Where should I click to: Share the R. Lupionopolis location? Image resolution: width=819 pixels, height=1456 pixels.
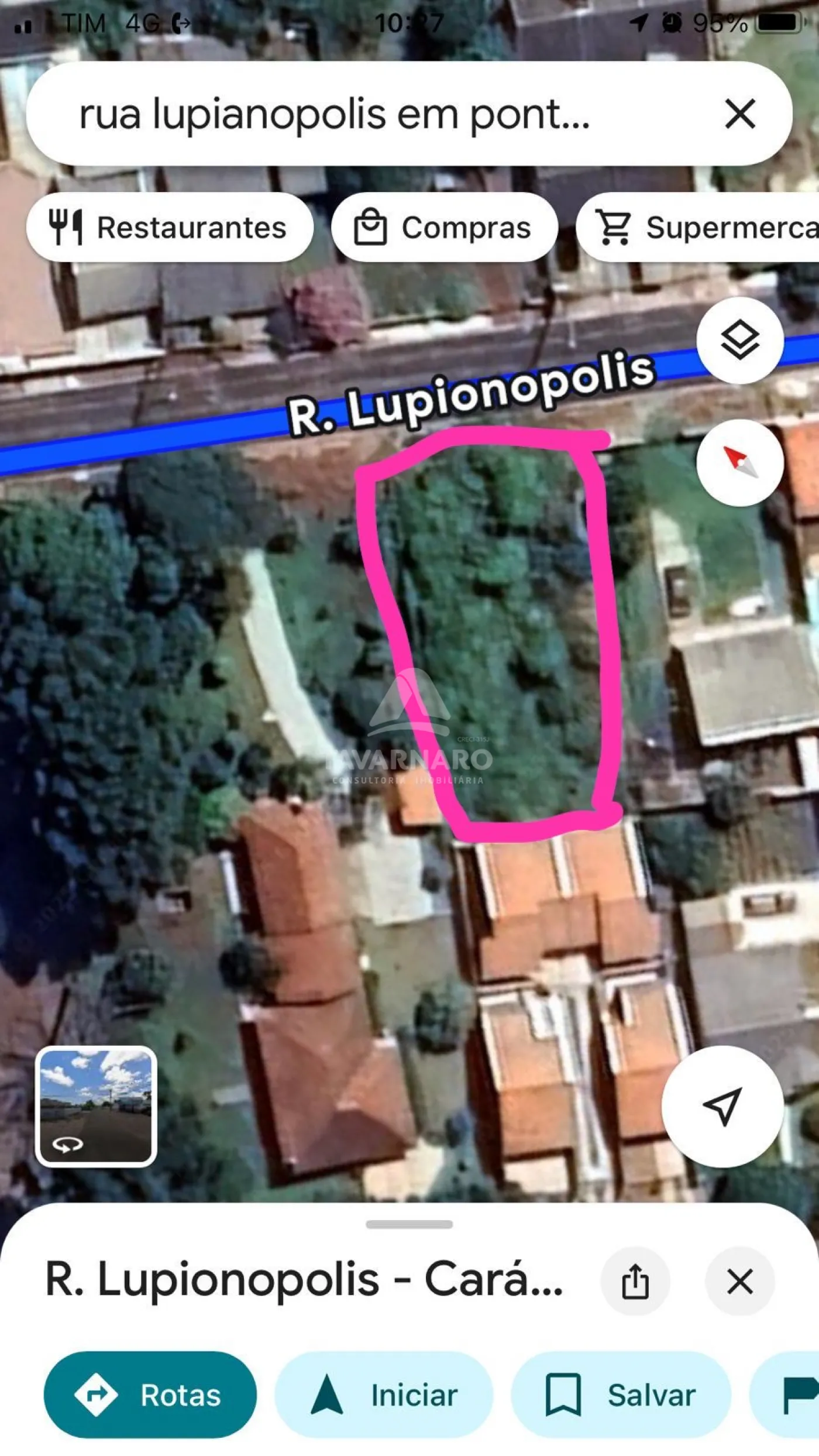(x=635, y=1281)
